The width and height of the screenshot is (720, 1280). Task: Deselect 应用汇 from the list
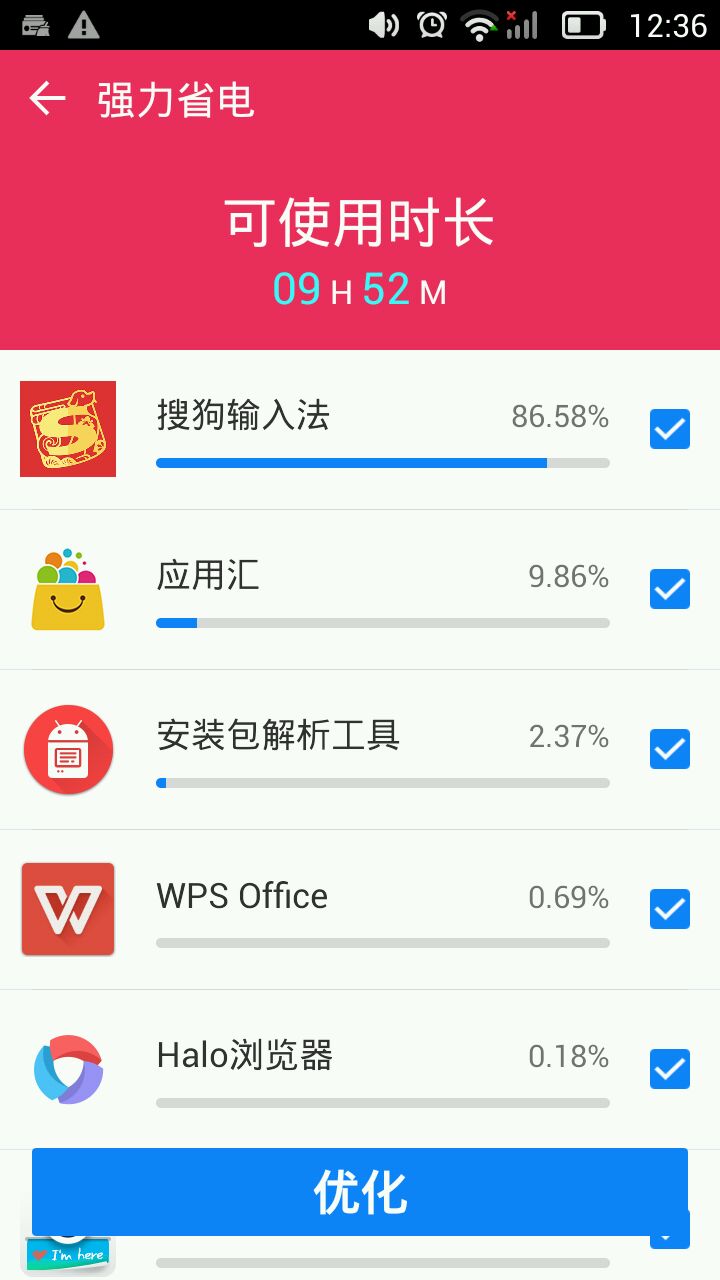[x=670, y=589]
